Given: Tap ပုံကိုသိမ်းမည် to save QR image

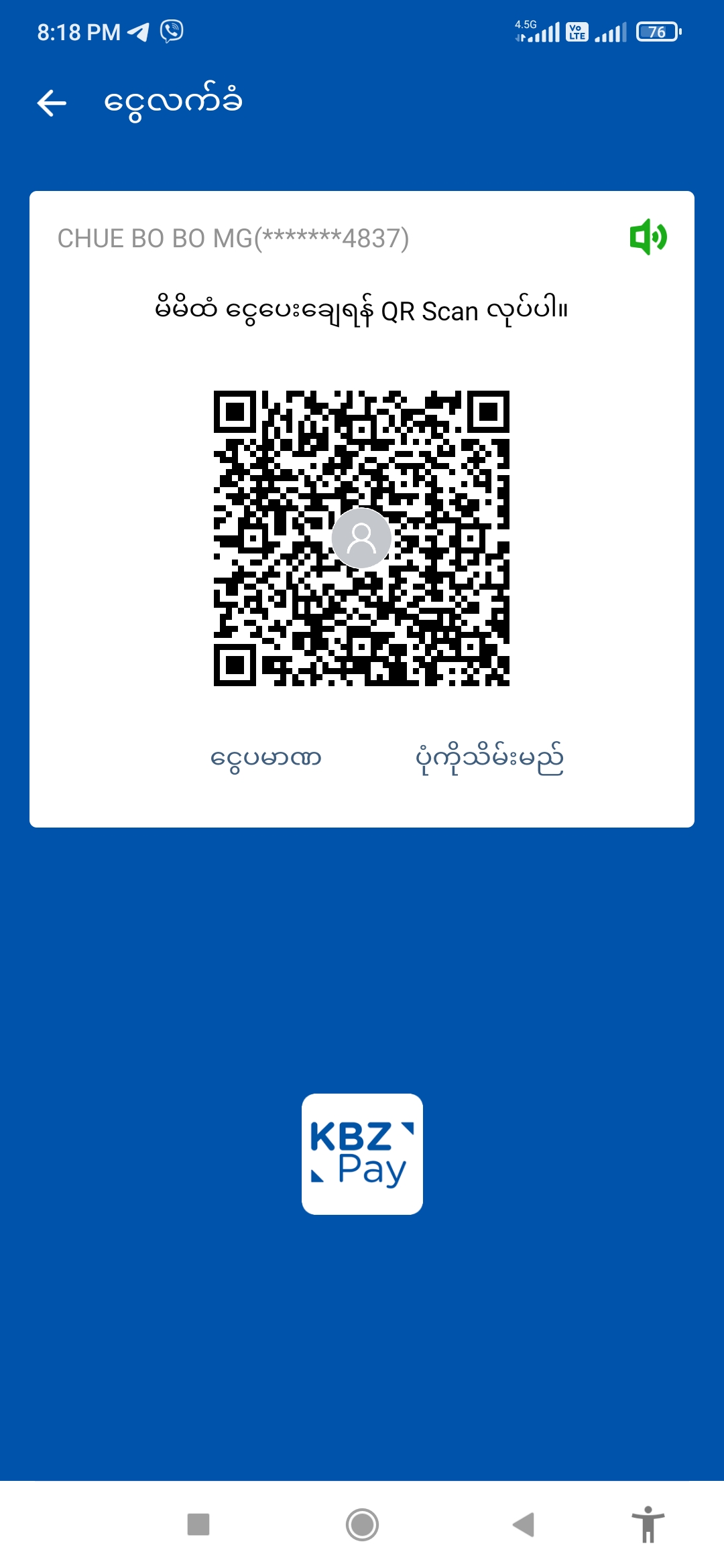Looking at the screenshot, I should [x=489, y=759].
